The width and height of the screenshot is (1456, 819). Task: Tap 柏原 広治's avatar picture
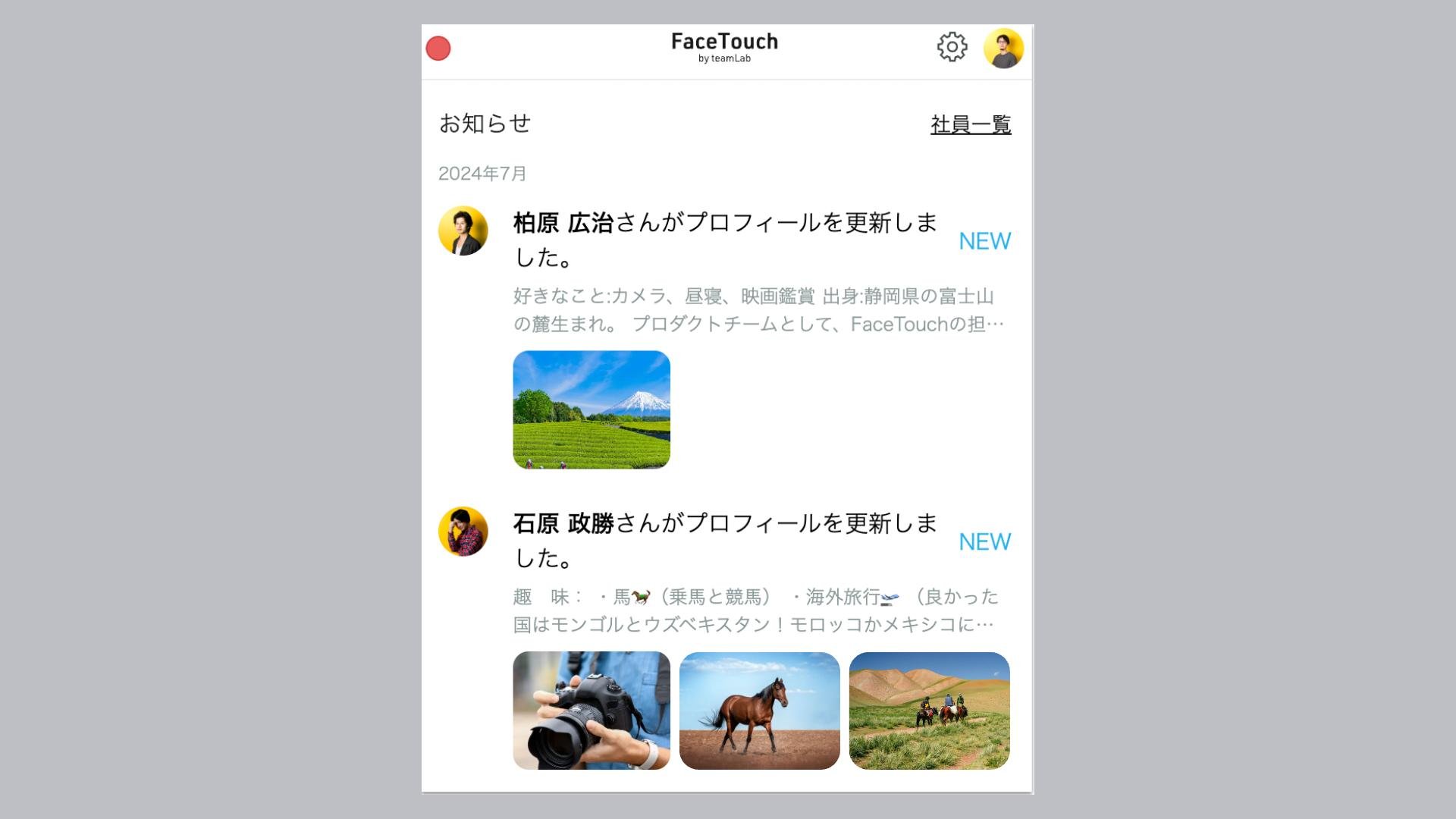[463, 231]
